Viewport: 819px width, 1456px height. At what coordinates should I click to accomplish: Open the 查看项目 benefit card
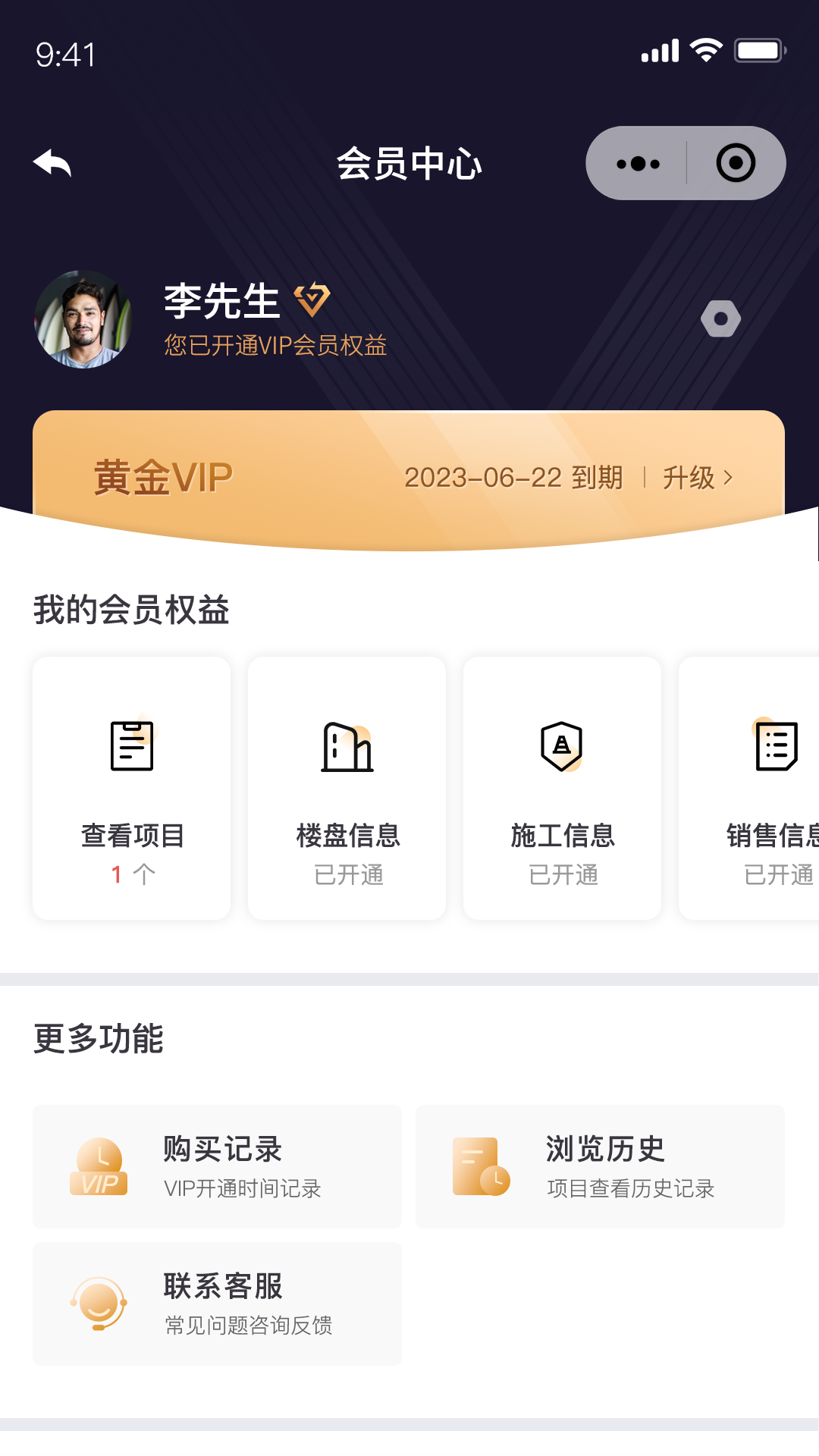coord(132,788)
